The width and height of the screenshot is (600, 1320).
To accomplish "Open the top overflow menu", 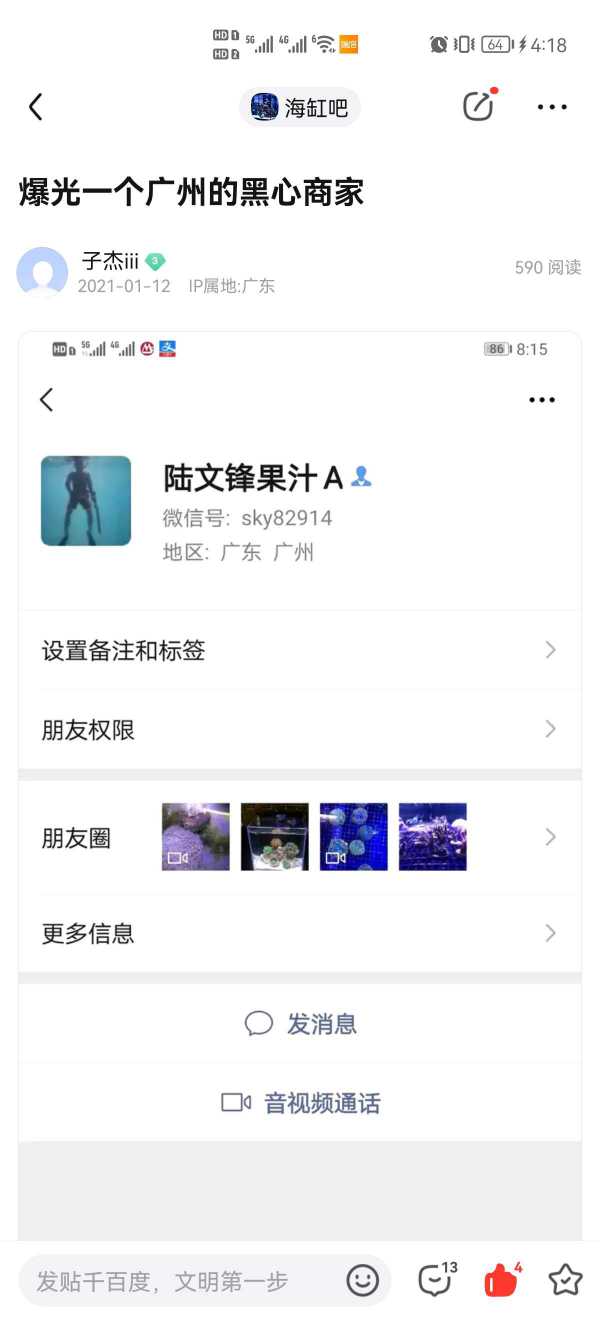I will [552, 107].
